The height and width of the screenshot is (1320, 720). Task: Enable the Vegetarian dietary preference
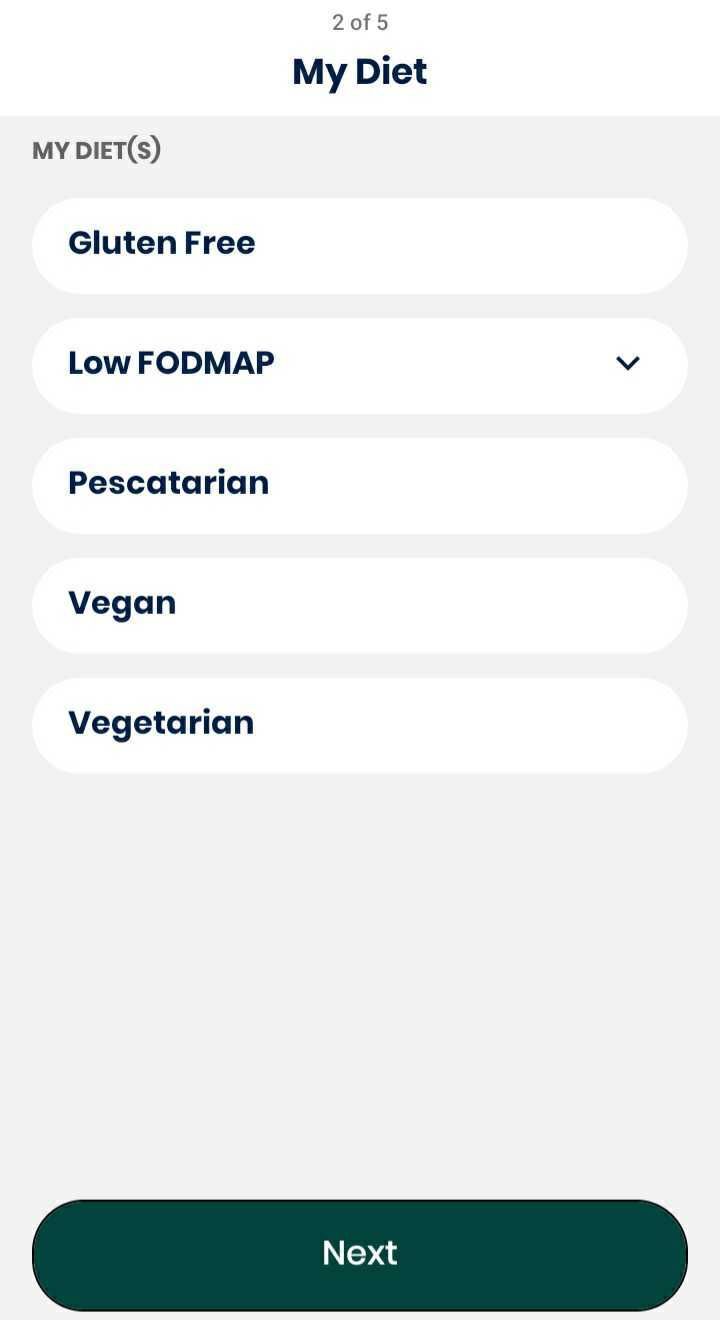coord(360,724)
